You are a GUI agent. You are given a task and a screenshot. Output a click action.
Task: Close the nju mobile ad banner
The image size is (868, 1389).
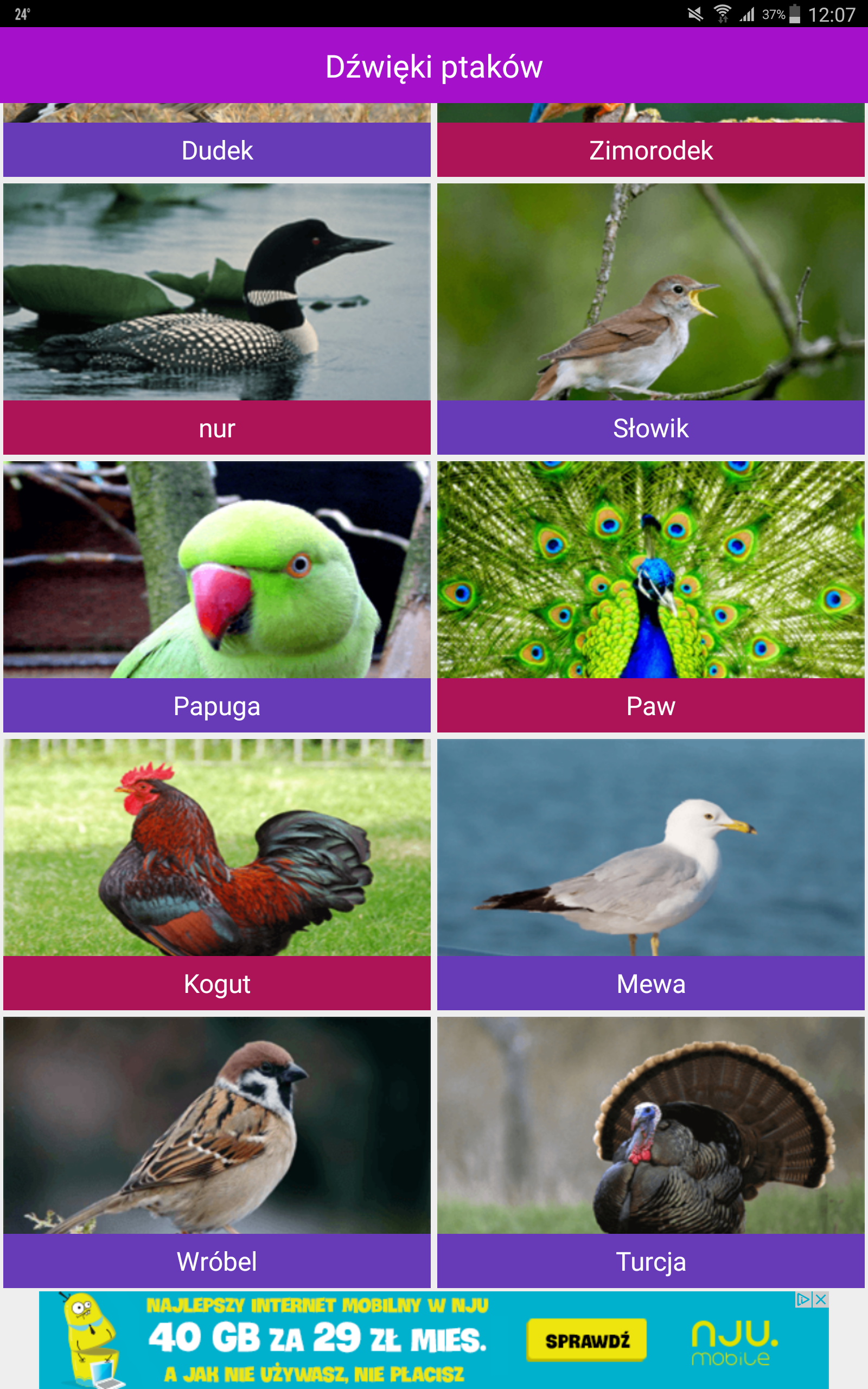pyautogui.click(x=821, y=1299)
